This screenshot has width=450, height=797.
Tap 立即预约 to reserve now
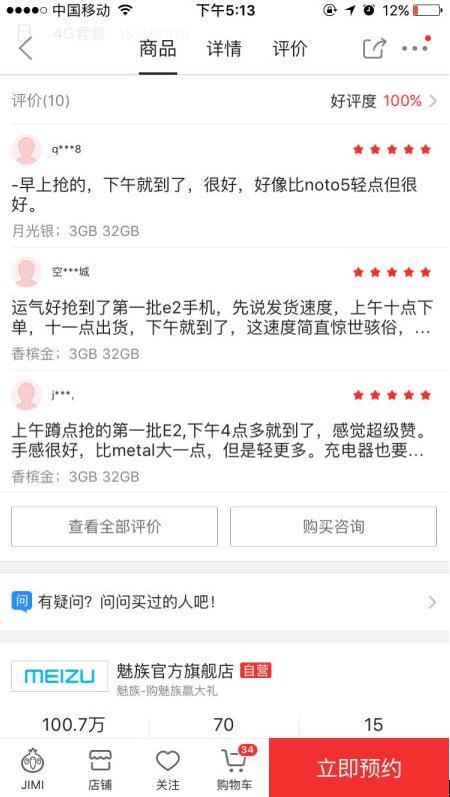(x=359, y=768)
